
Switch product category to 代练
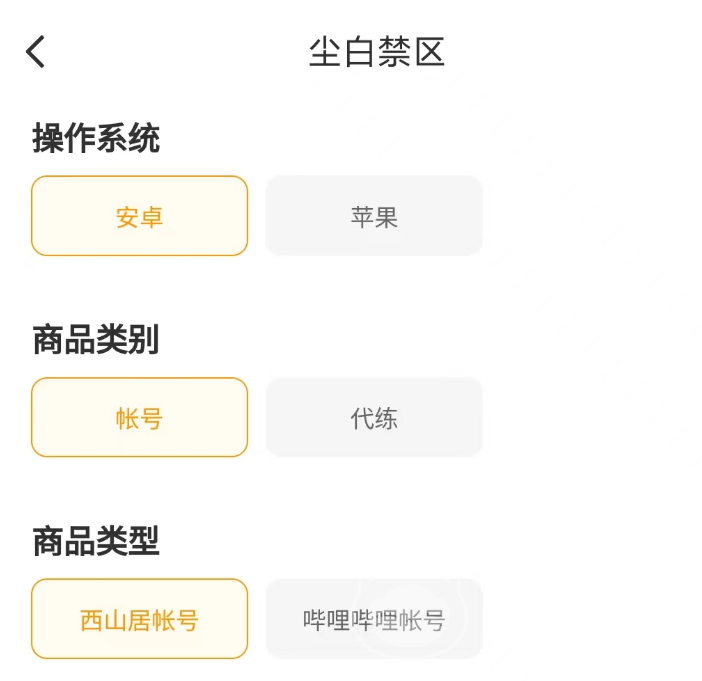374,418
